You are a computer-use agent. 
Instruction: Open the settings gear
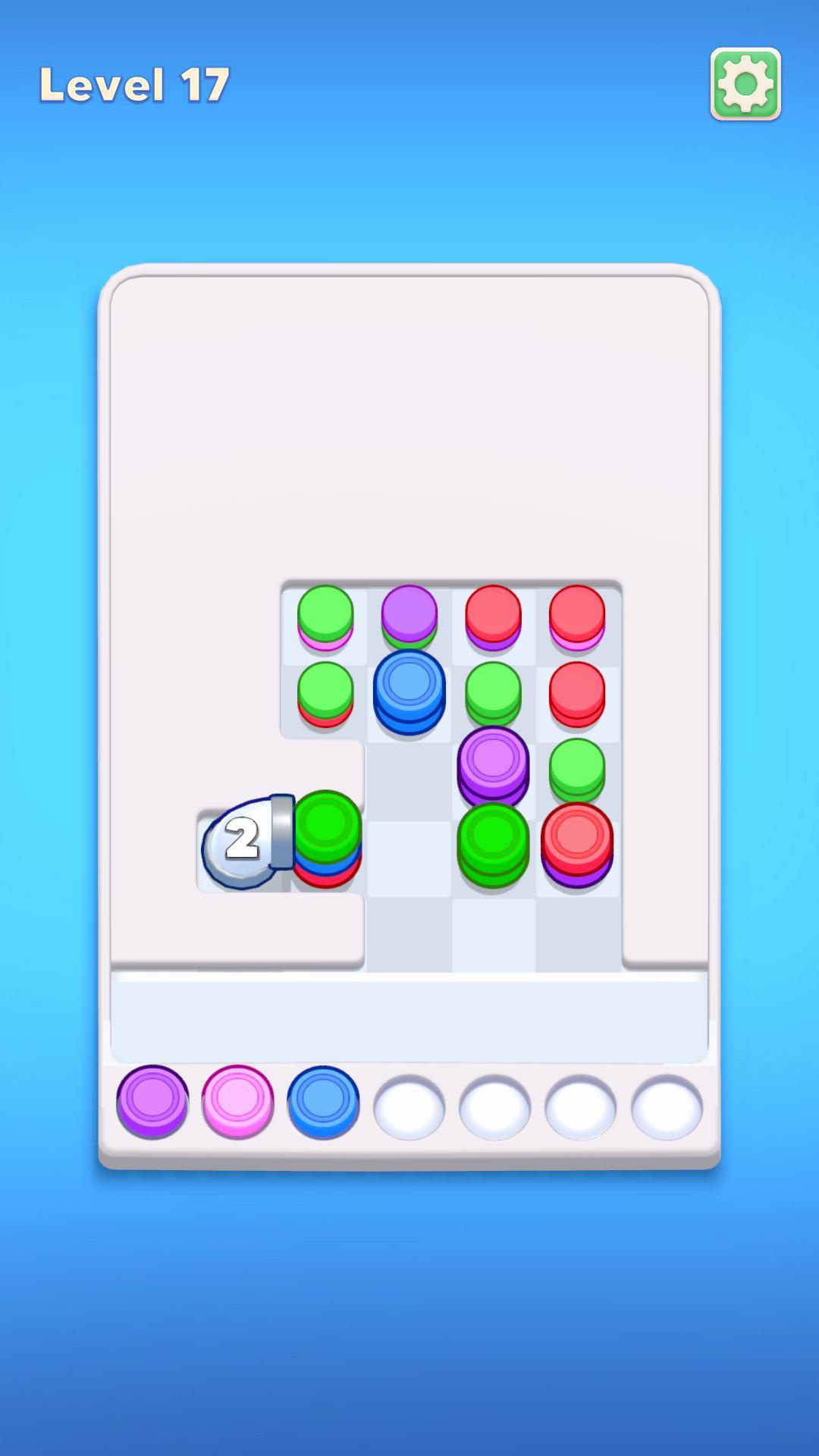pyautogui.click(x=745, y=84)
